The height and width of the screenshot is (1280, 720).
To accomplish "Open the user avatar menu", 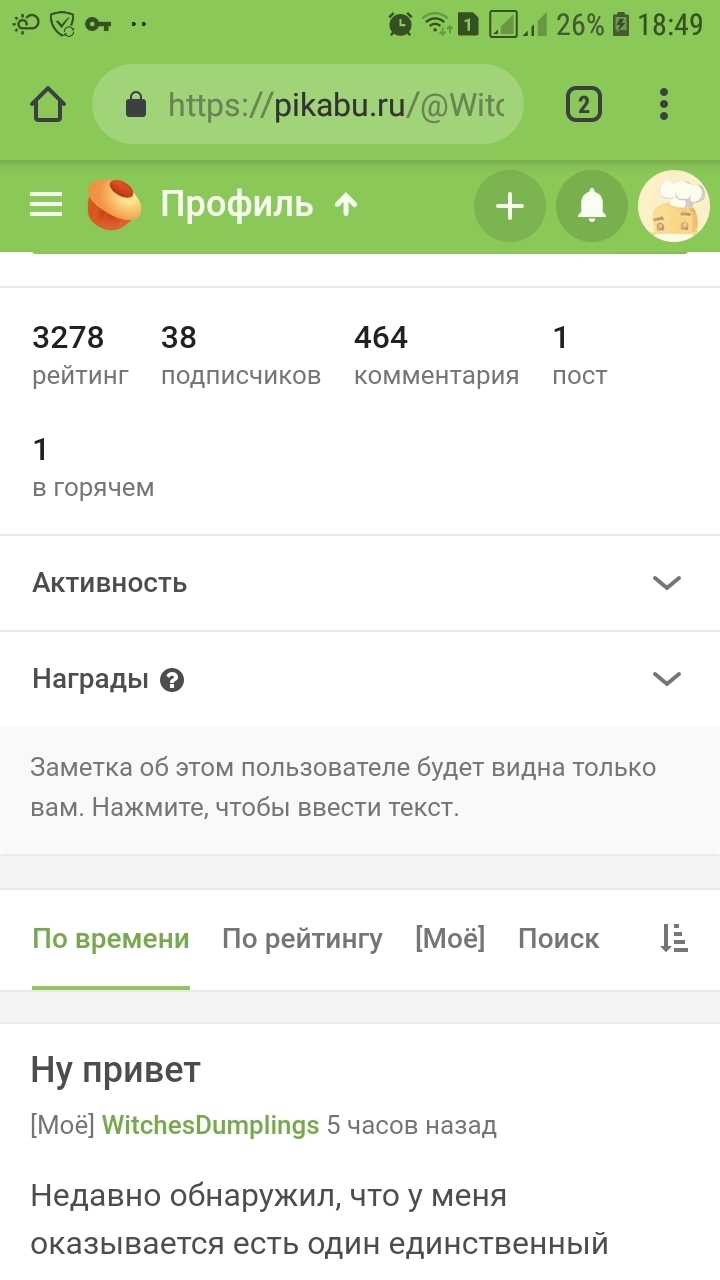I will 674,206.
